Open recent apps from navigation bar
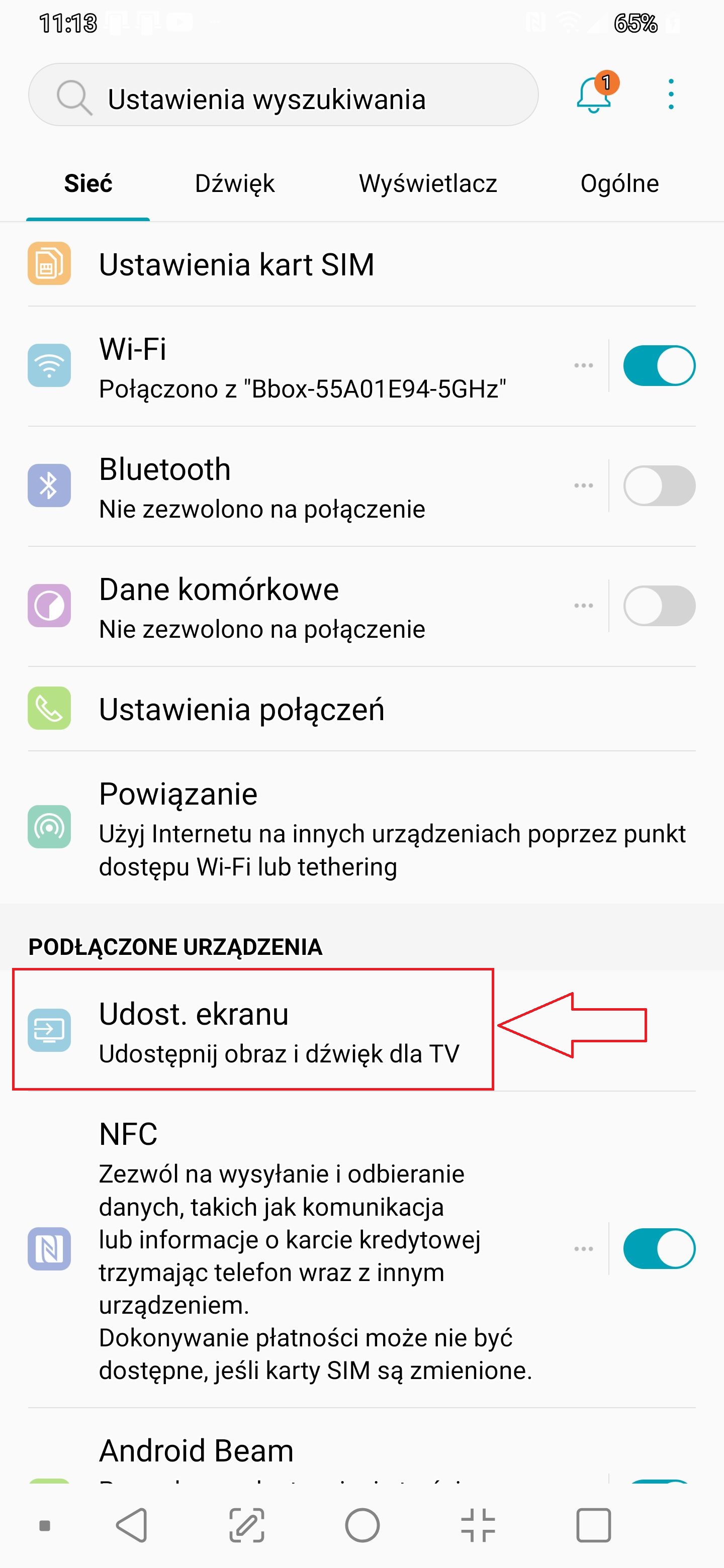The image size is (724, 1568). coord(593,1525)
